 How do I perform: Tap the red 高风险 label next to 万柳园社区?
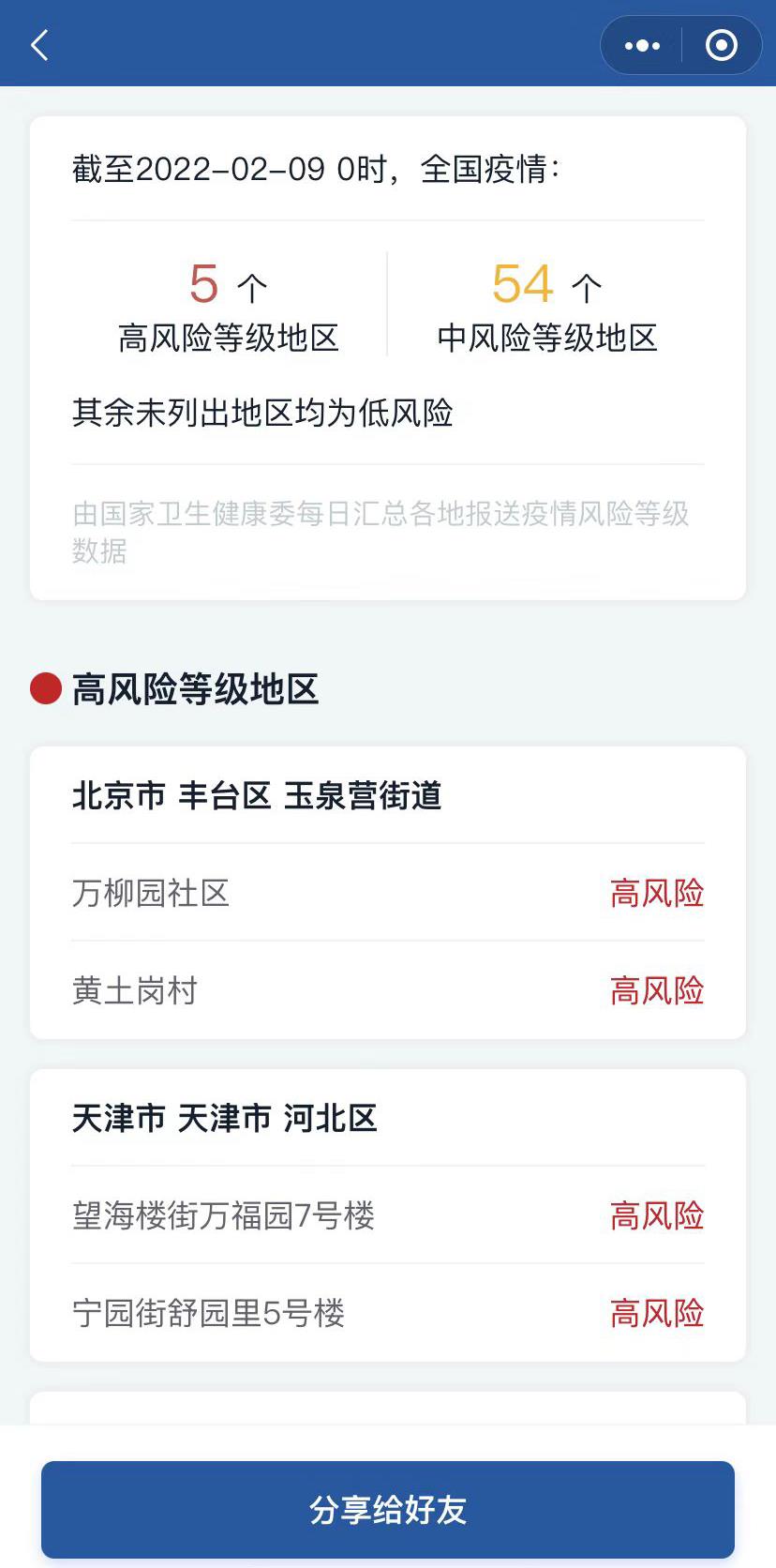click(657, 894)
